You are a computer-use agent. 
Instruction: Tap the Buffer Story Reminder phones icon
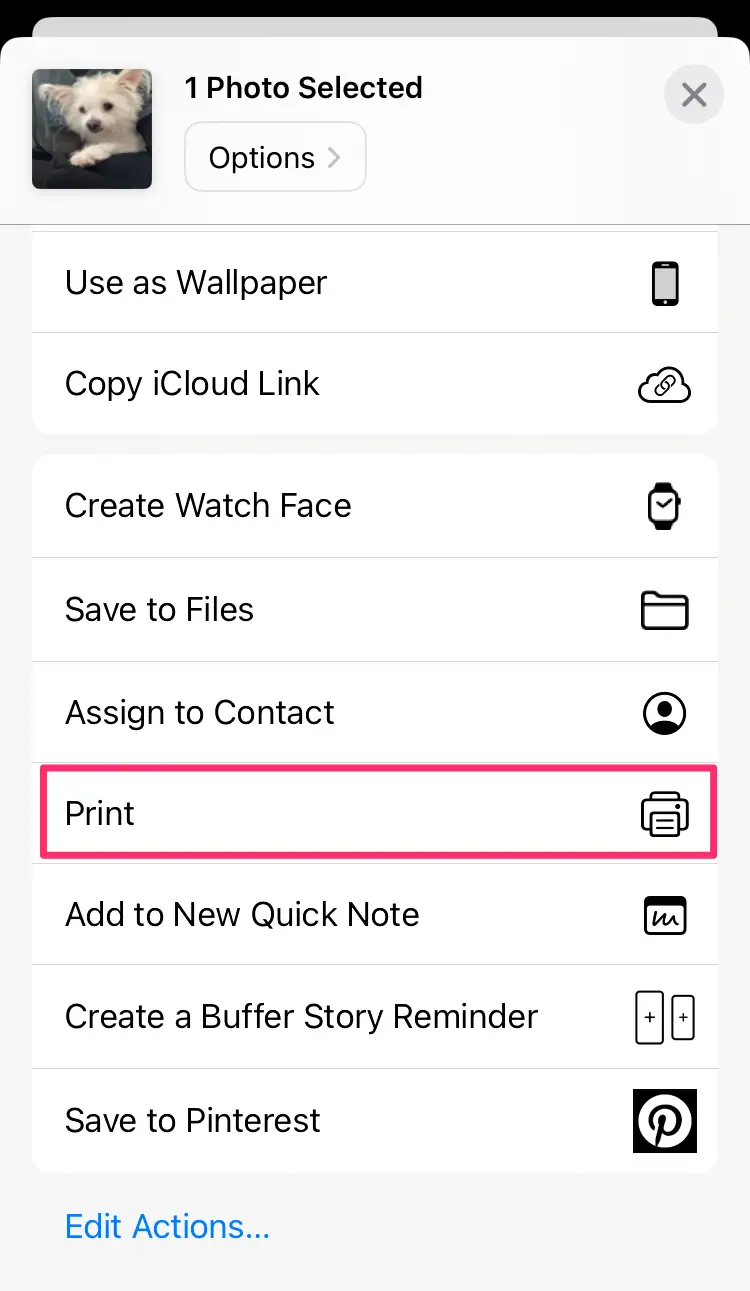[x=665, y=1017]
